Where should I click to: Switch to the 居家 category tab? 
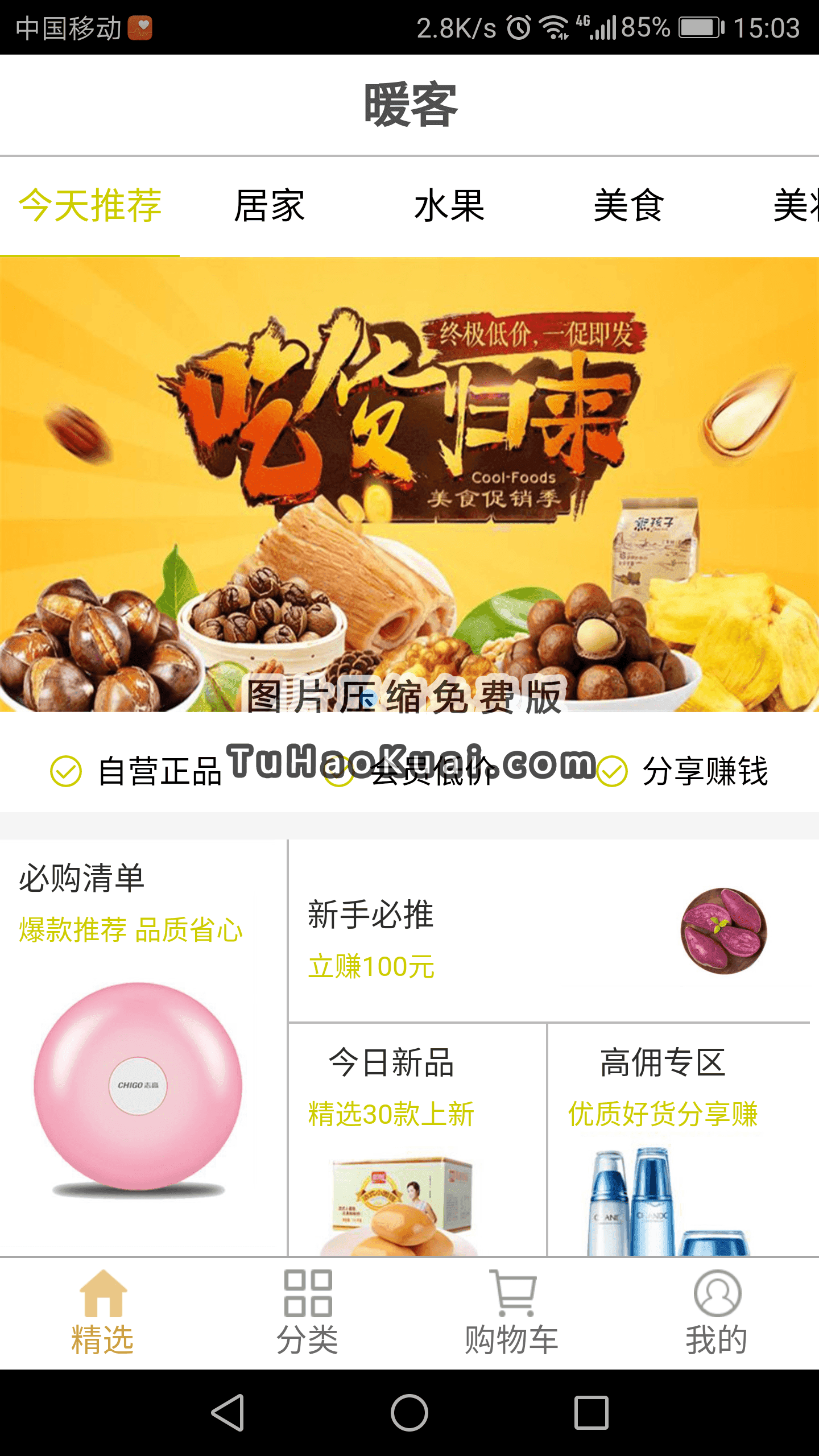[270, 206]
